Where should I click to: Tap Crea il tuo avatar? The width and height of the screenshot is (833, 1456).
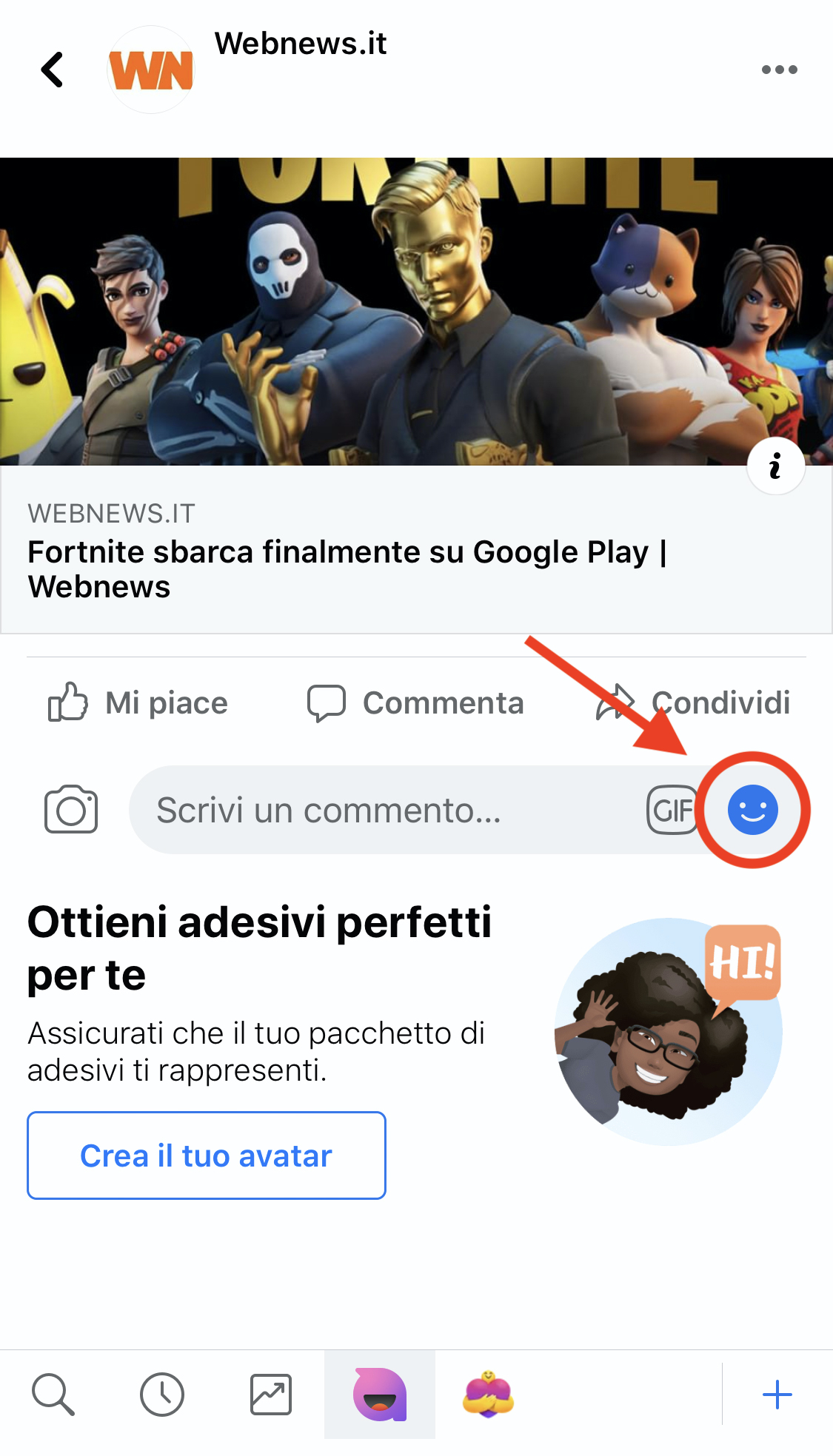click(x=207, y=1155)
